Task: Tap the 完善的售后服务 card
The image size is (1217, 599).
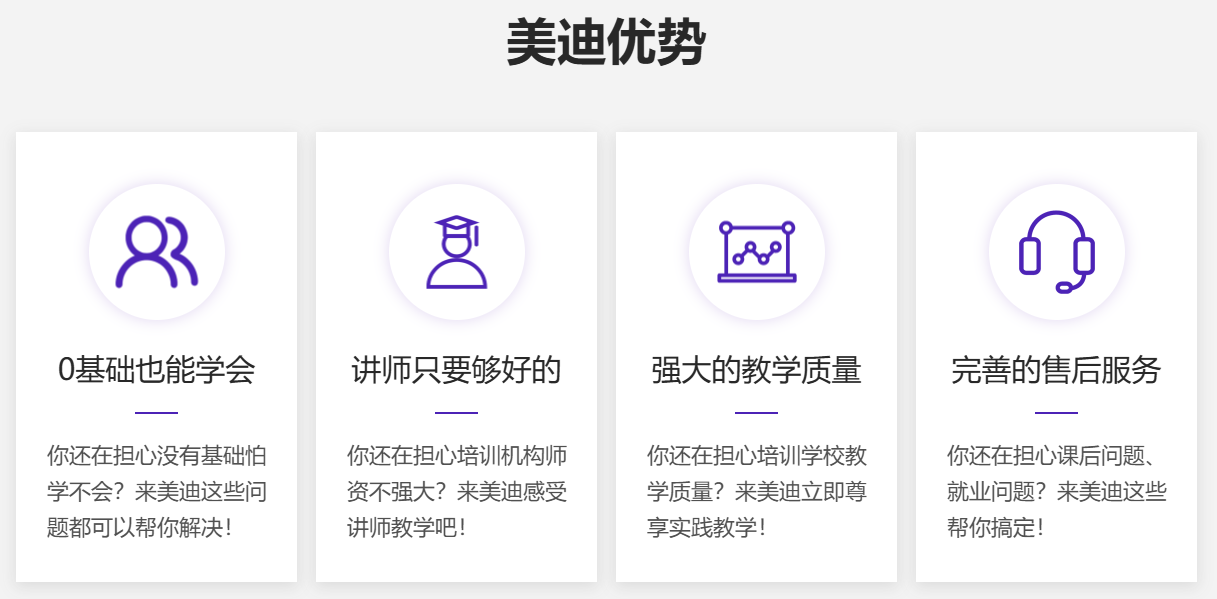Action: click(x=1056, y=357)
